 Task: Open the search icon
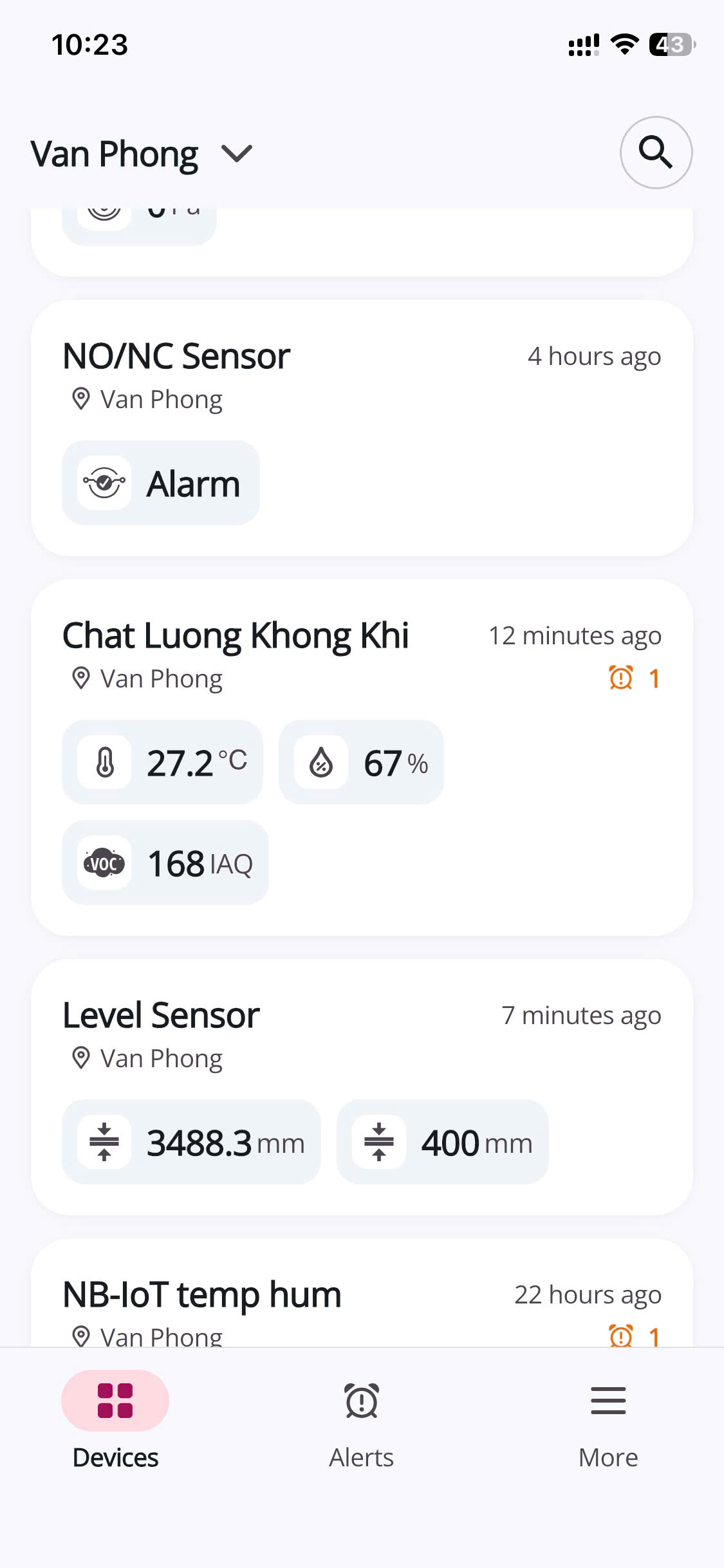pyautogui.click(x=656, y=153)
